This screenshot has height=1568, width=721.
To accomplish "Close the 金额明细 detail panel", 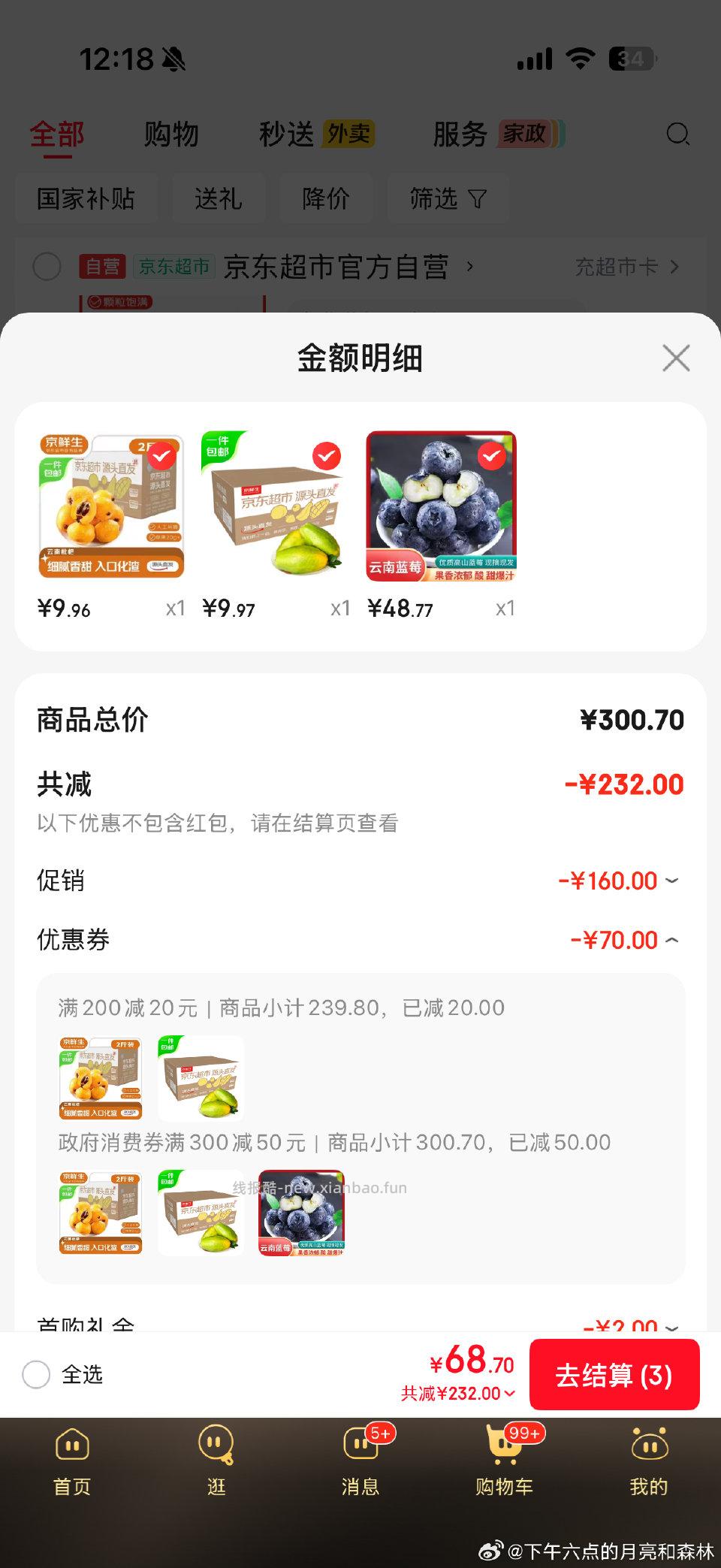I will point(675,358).
